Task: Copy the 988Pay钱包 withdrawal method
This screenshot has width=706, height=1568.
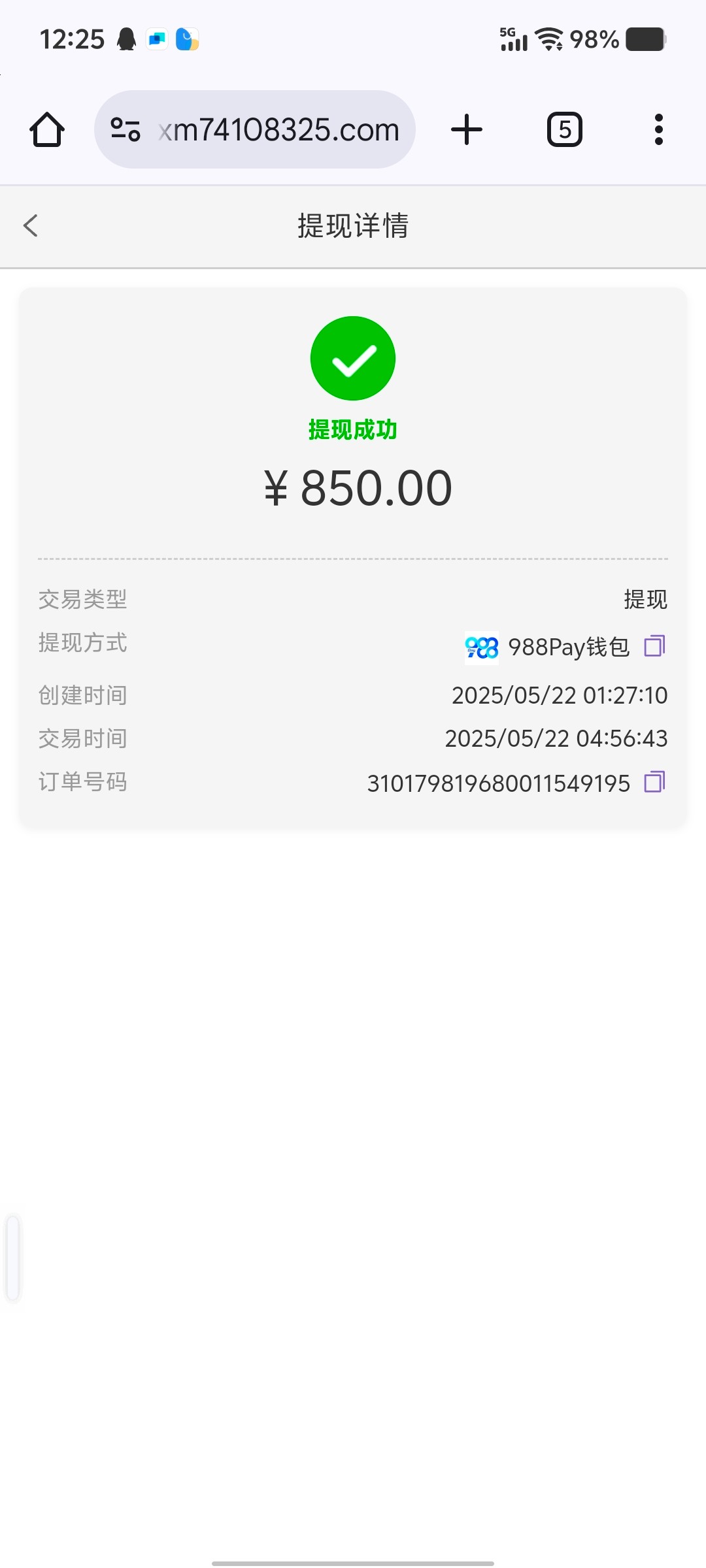Action: click(x=654, y=646)
